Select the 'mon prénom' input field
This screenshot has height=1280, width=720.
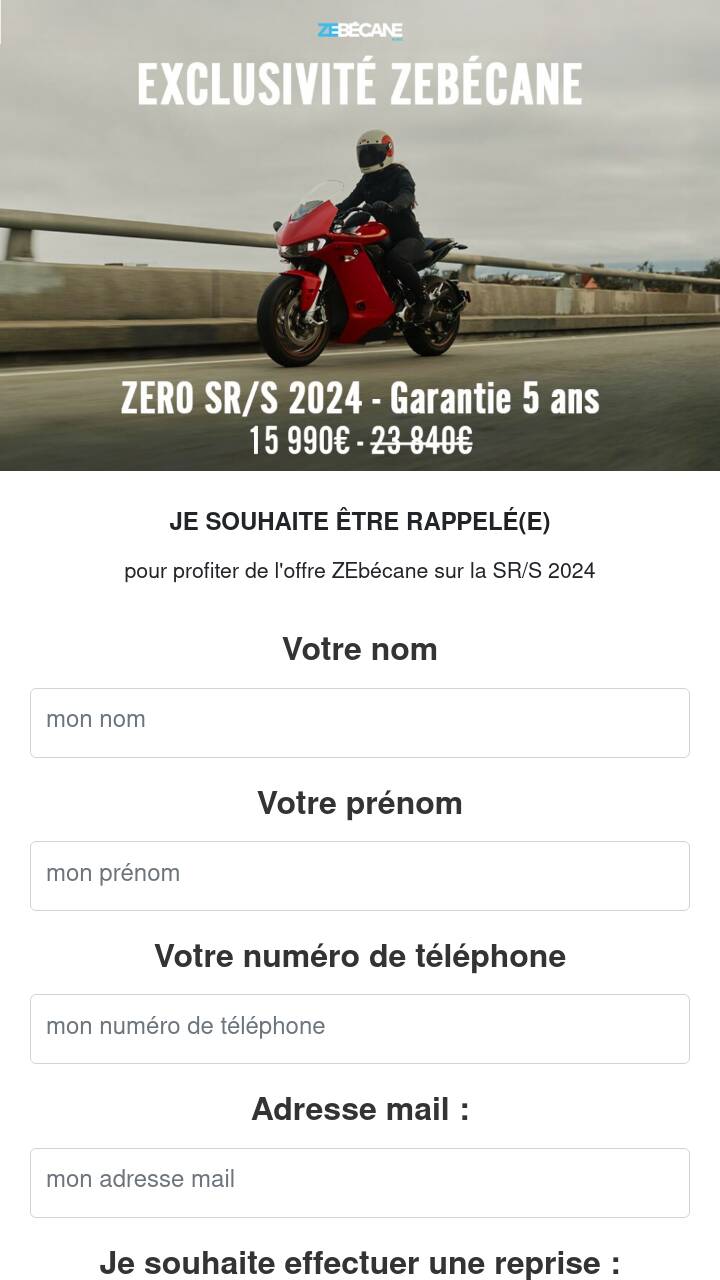click(x=360, y=876)
